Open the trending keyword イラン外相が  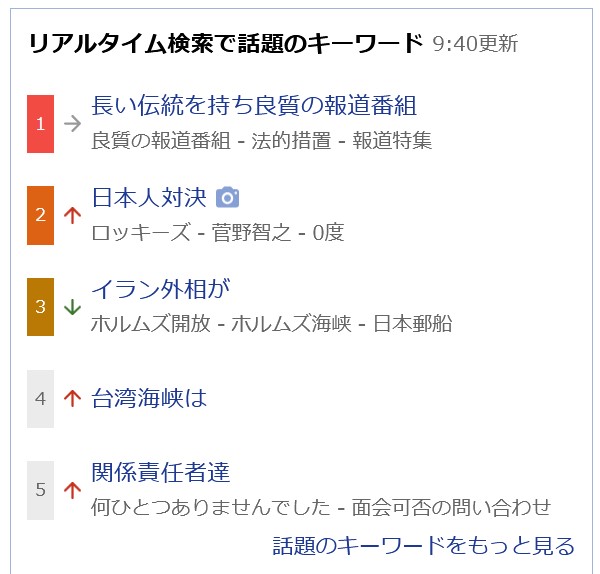pos(161,289)
